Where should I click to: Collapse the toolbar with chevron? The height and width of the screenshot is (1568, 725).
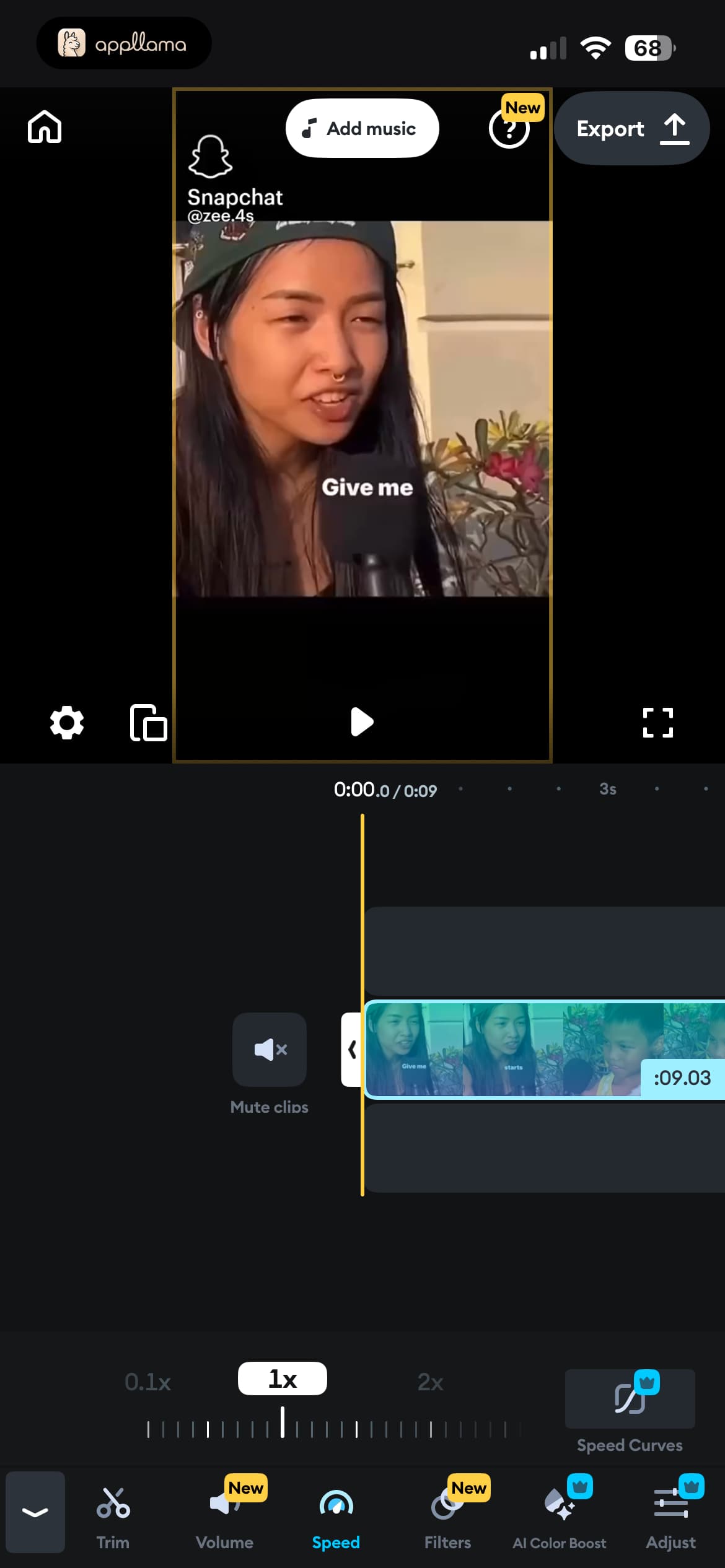(35, 1512)
